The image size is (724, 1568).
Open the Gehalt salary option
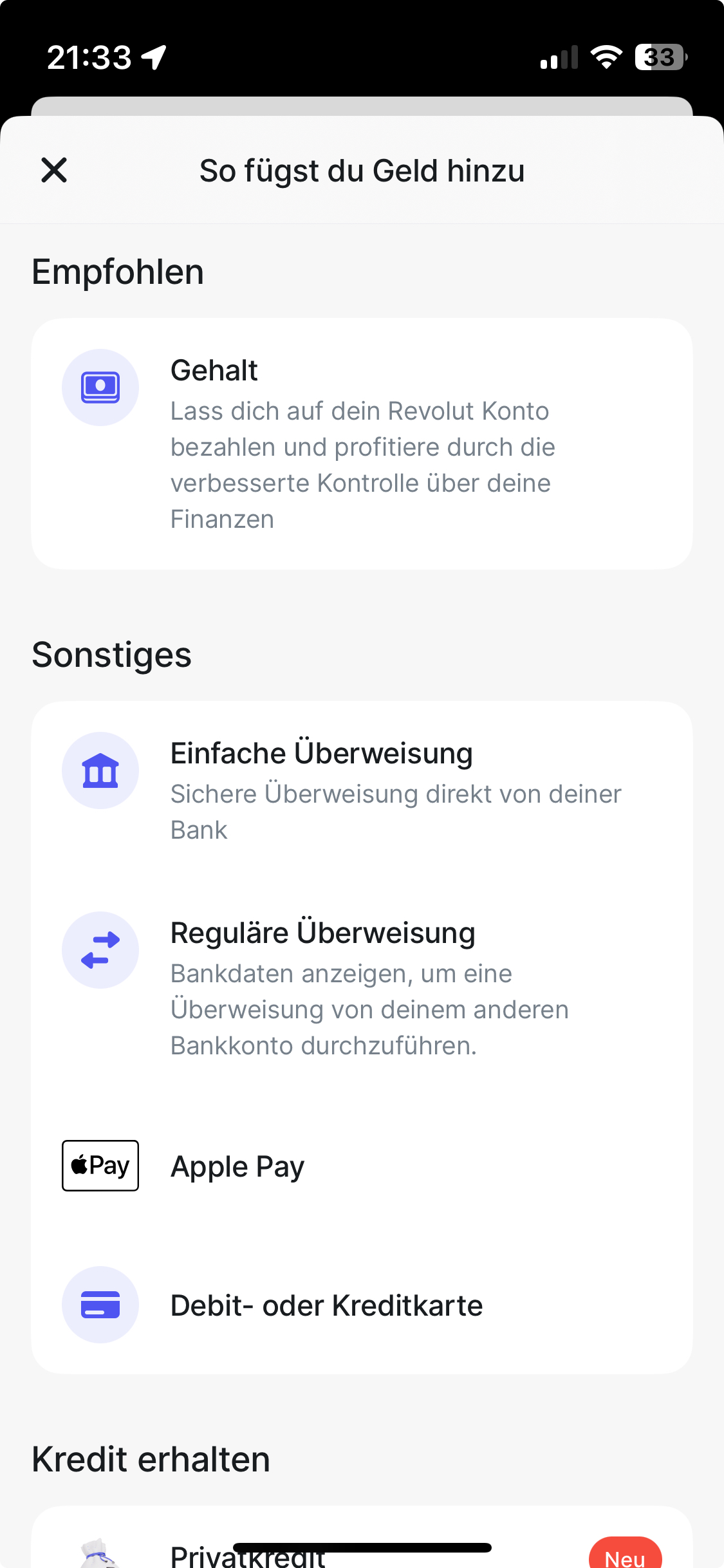tap(362, 444)
